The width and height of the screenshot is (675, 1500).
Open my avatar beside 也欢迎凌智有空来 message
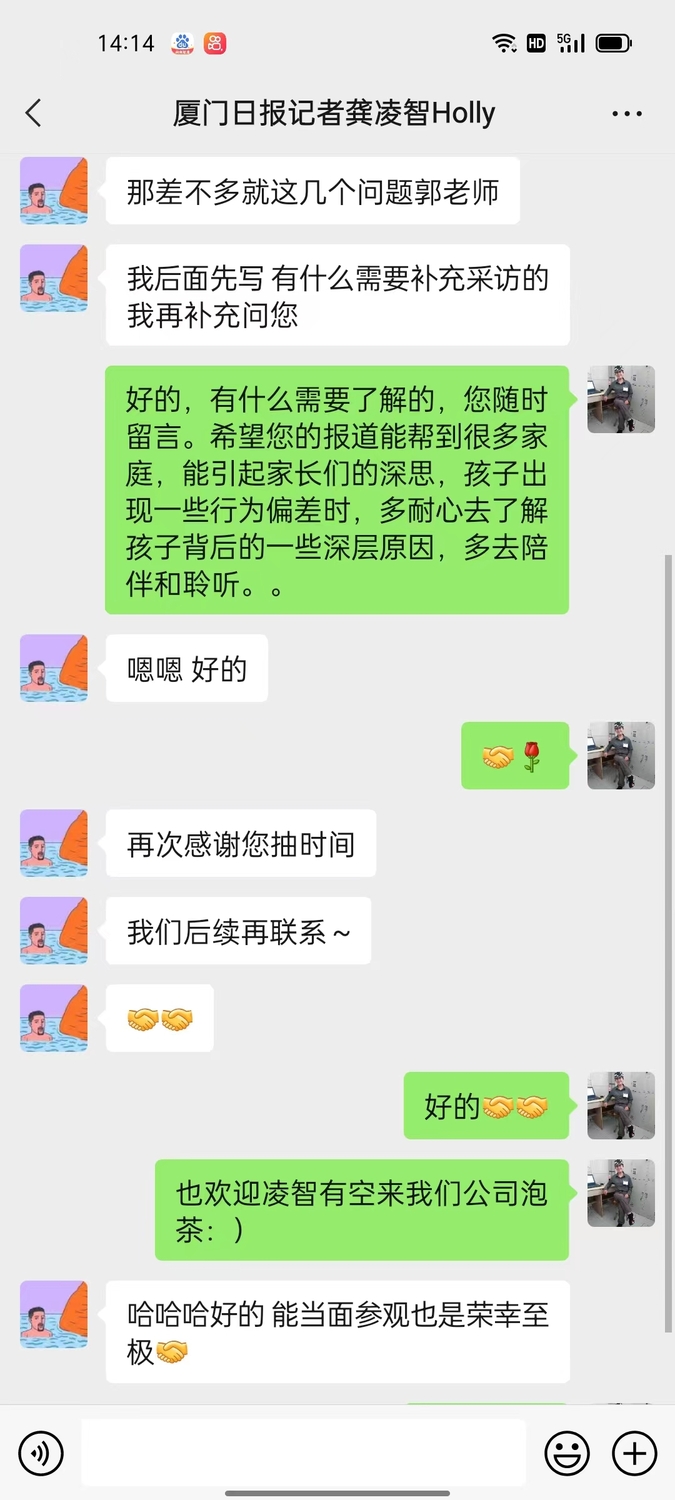pyautogui.click(x=621, y=1193)
